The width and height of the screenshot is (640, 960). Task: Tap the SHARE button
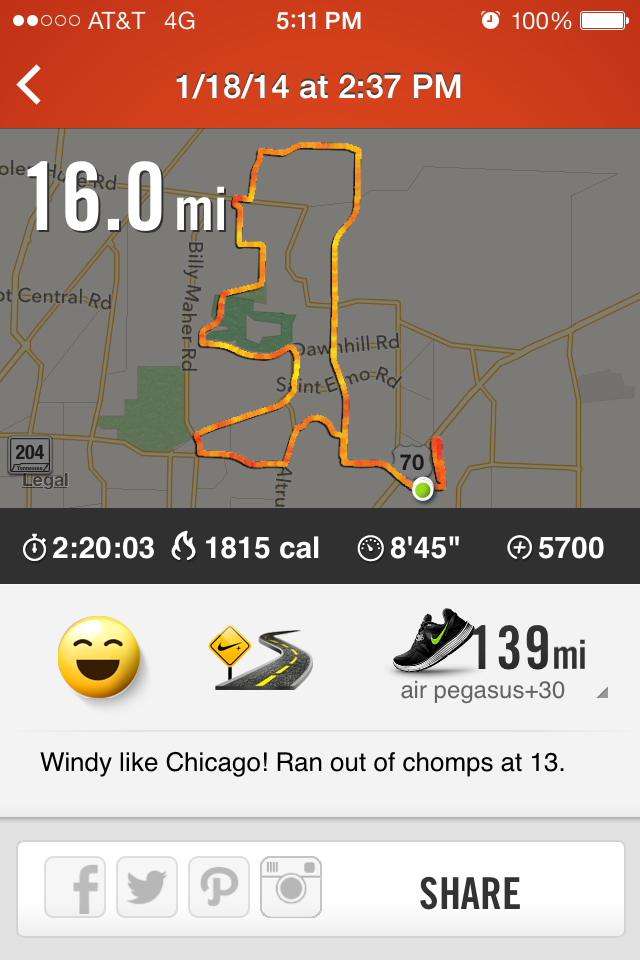[x=470, y=893]
